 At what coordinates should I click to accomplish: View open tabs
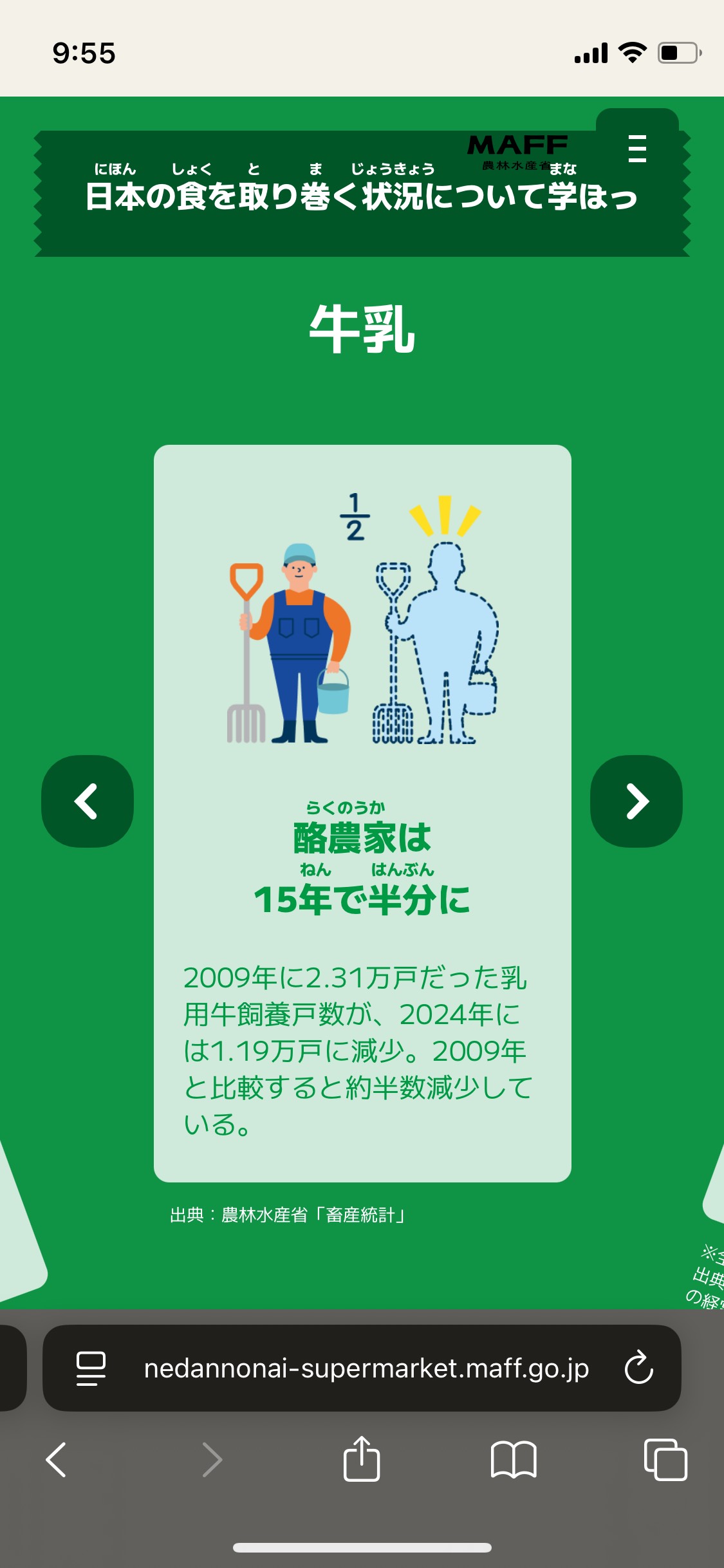[x=665, y=1459]
